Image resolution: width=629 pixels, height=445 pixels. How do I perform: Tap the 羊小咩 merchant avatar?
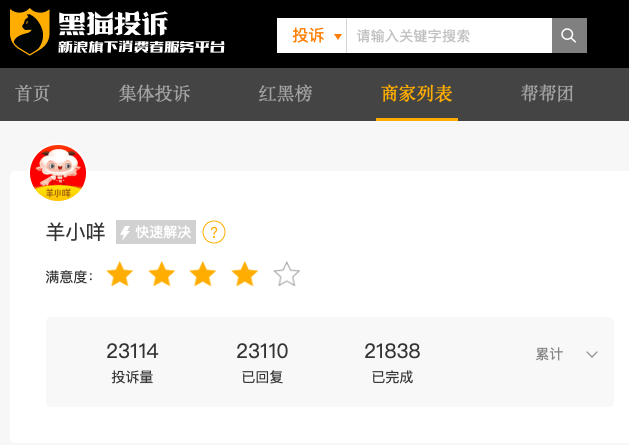tap(58, 173)
